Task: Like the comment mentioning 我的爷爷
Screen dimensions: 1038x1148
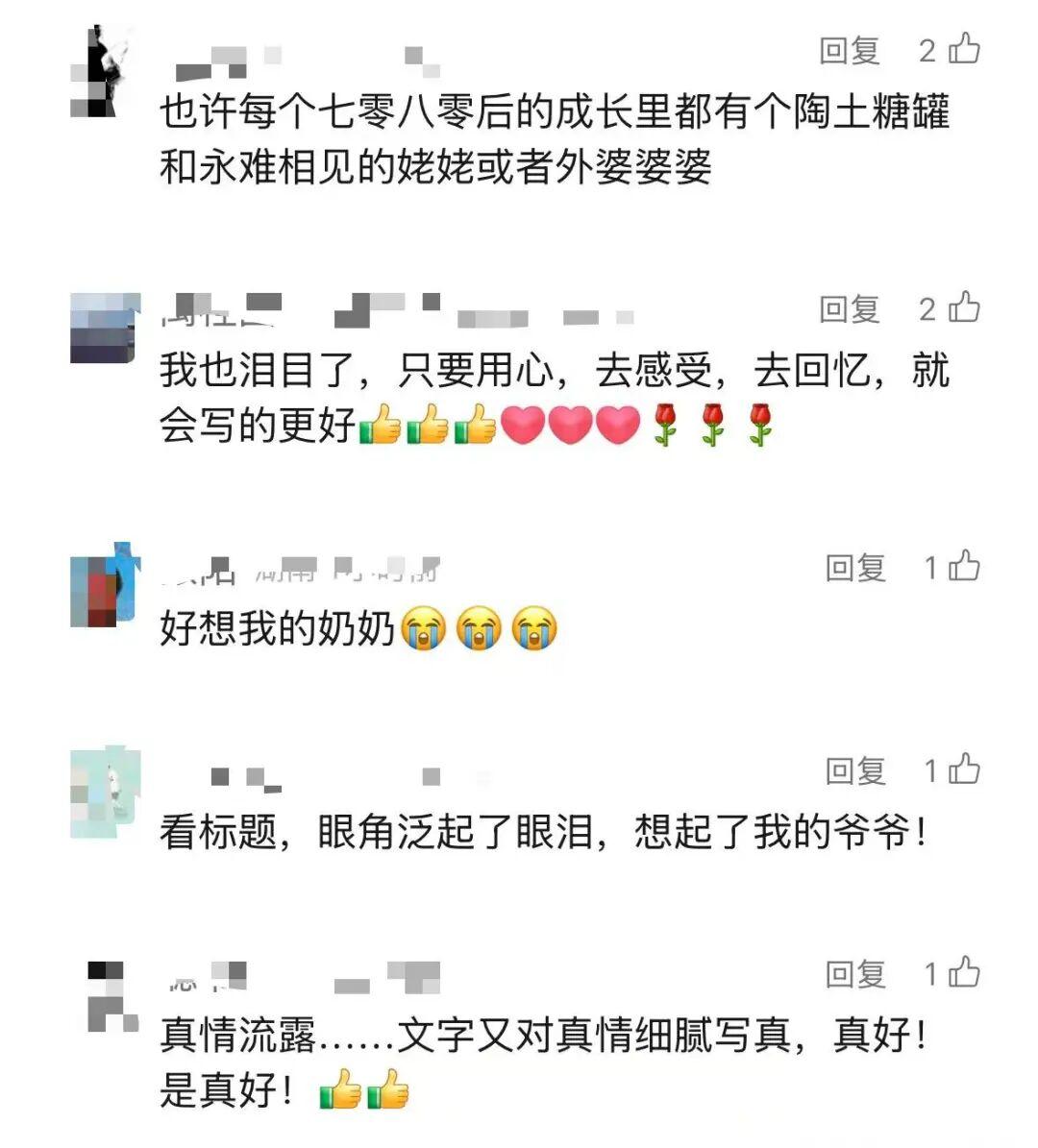Action: [963, 769]
